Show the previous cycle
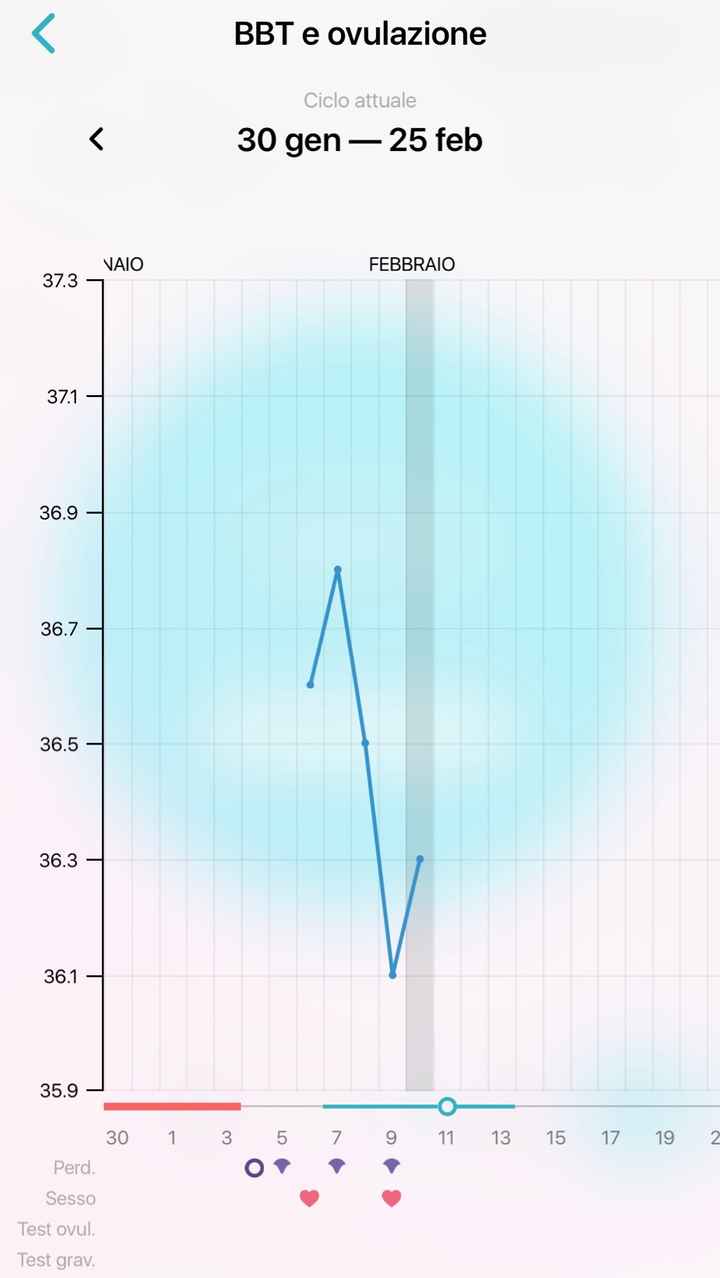720x1278 pixels. (97, 139)
